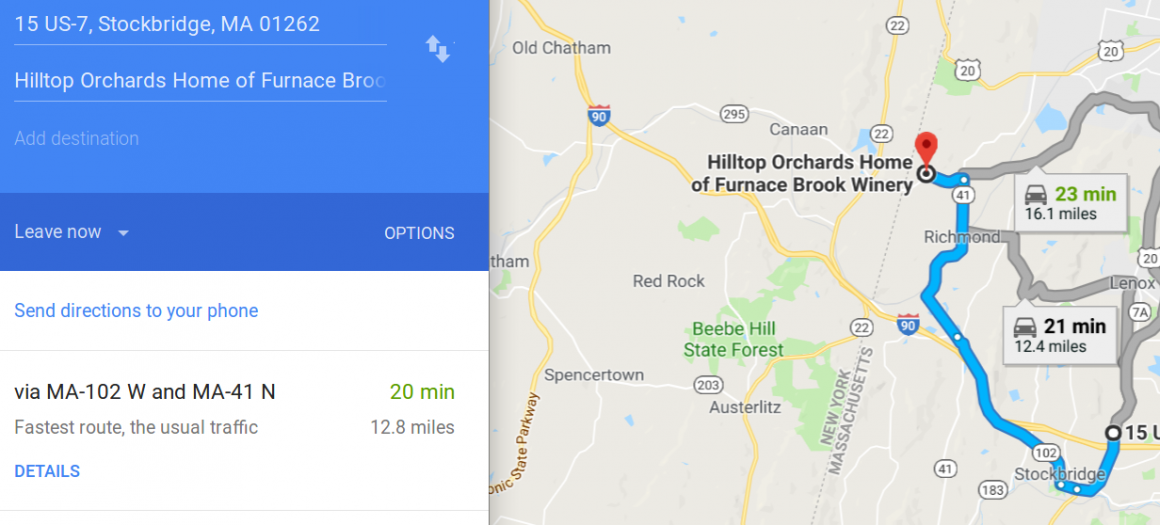Open route OPTIONS
The height and width of the screenshot is (525, 1160).
tap(419, 233)
